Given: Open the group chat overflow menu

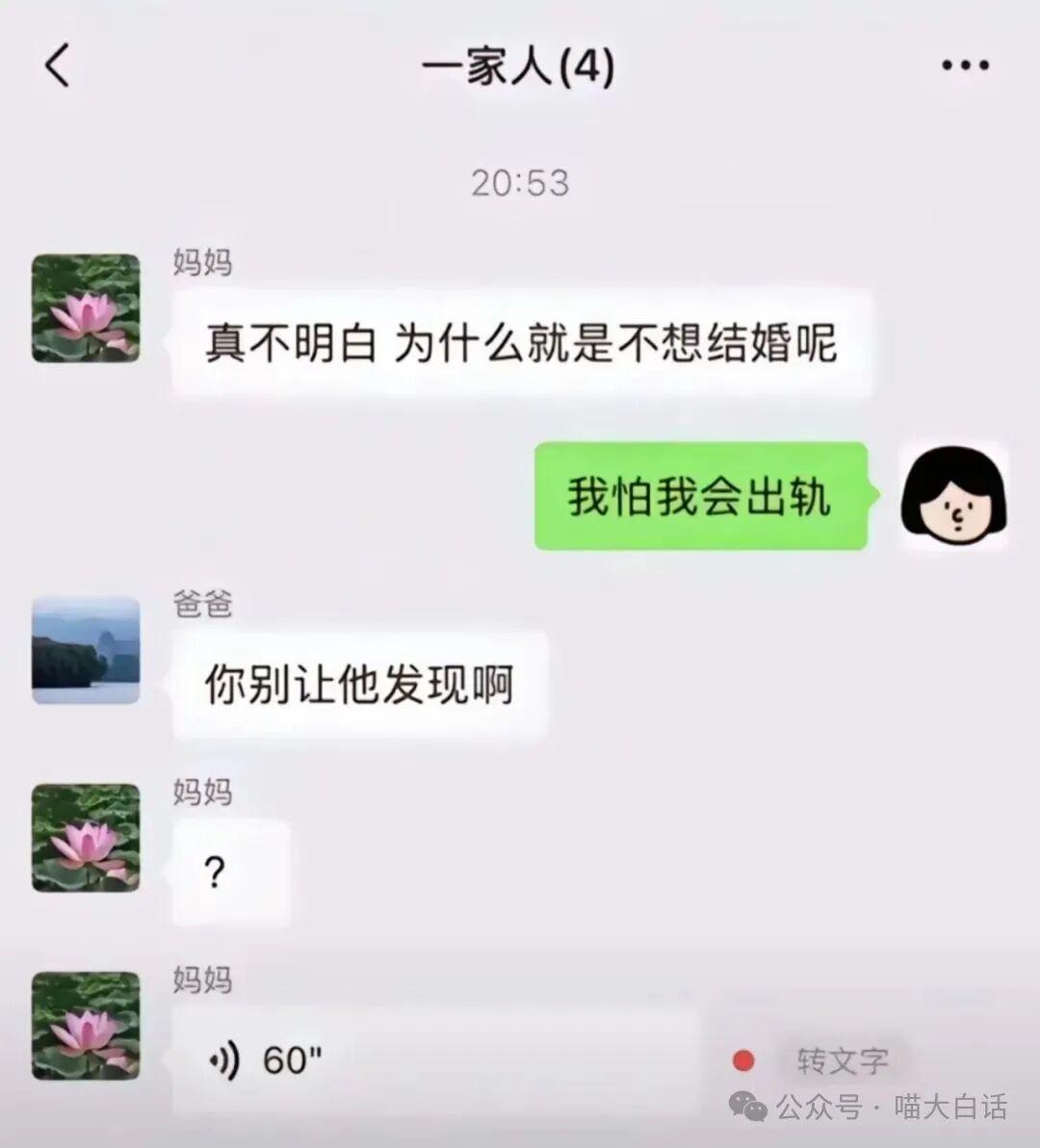Looking at the screenshot, I should [964, 65].
